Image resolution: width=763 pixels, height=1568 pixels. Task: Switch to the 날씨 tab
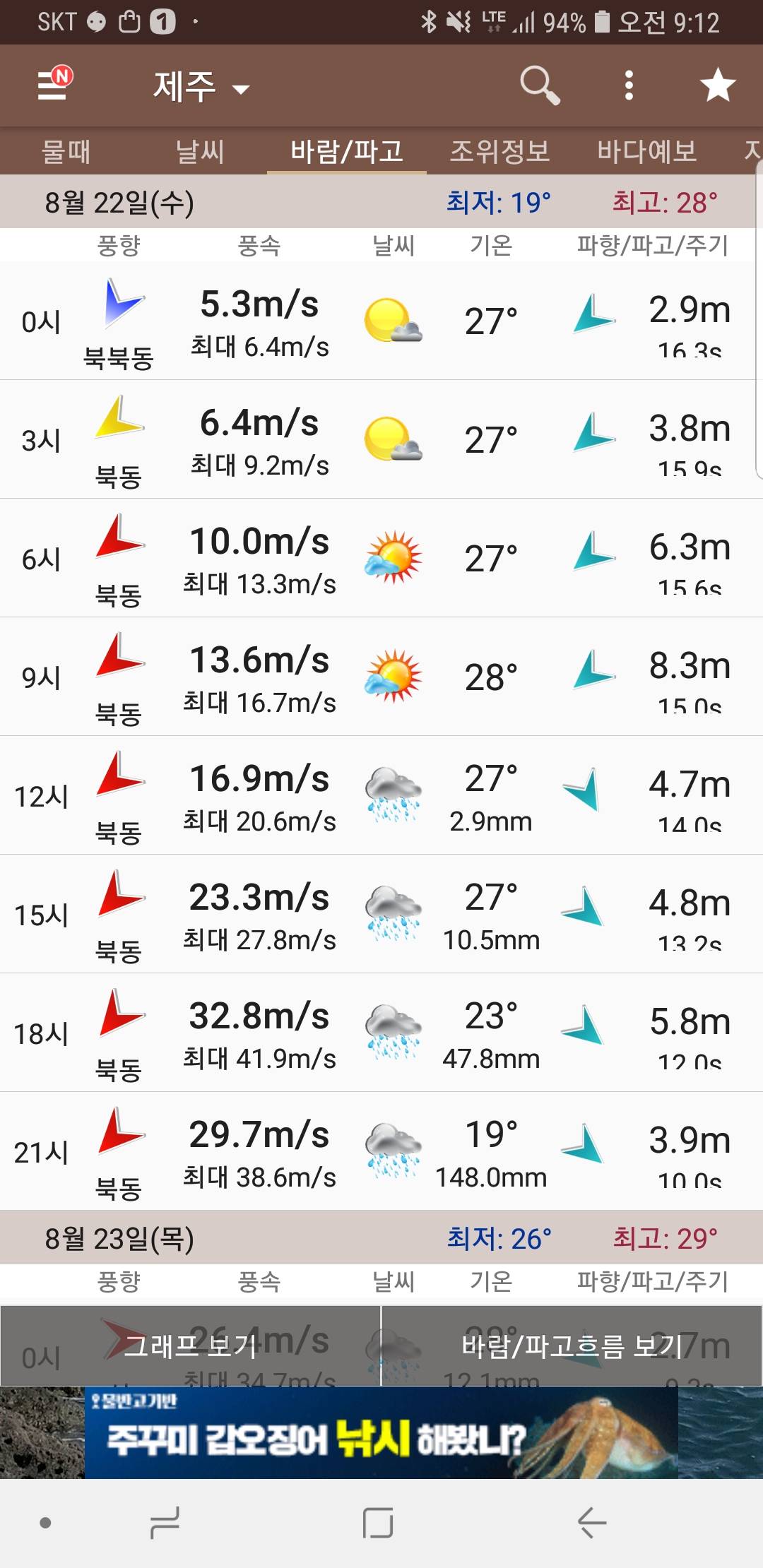200,151
